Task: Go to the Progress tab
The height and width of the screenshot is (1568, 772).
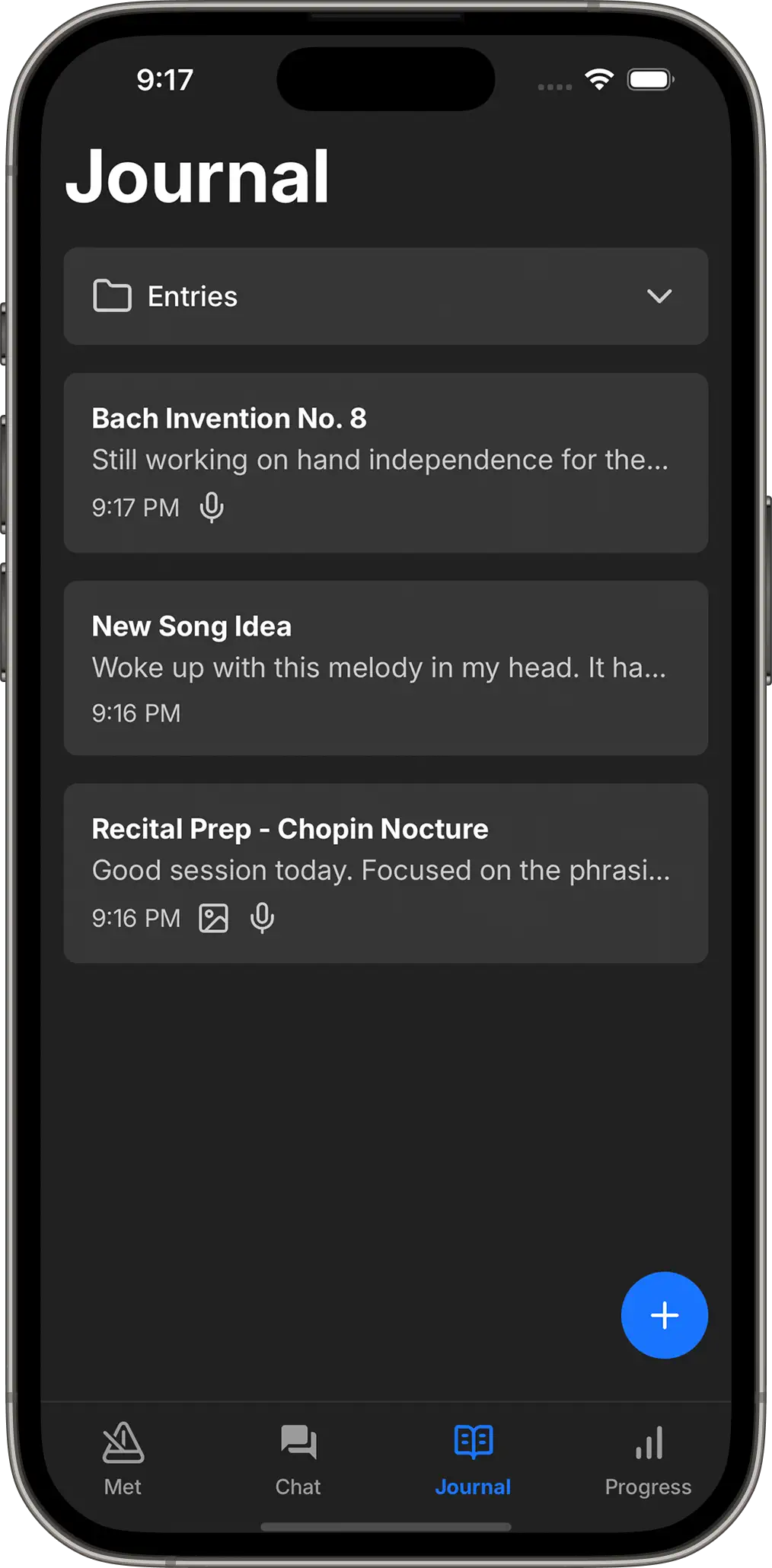Action: tap(648, 1458)
